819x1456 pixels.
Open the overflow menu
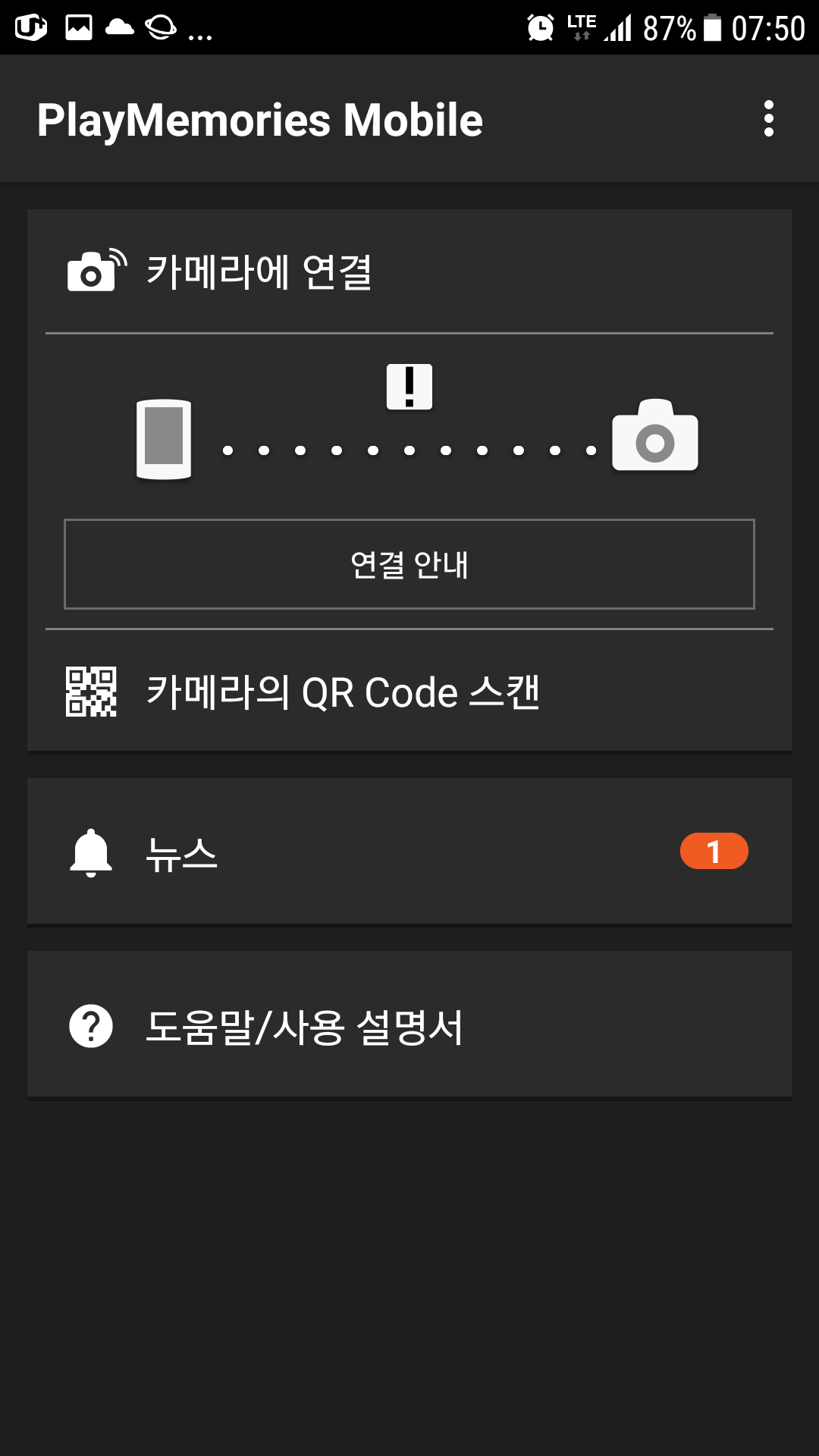pyautogui.click(x=768, y=119)
